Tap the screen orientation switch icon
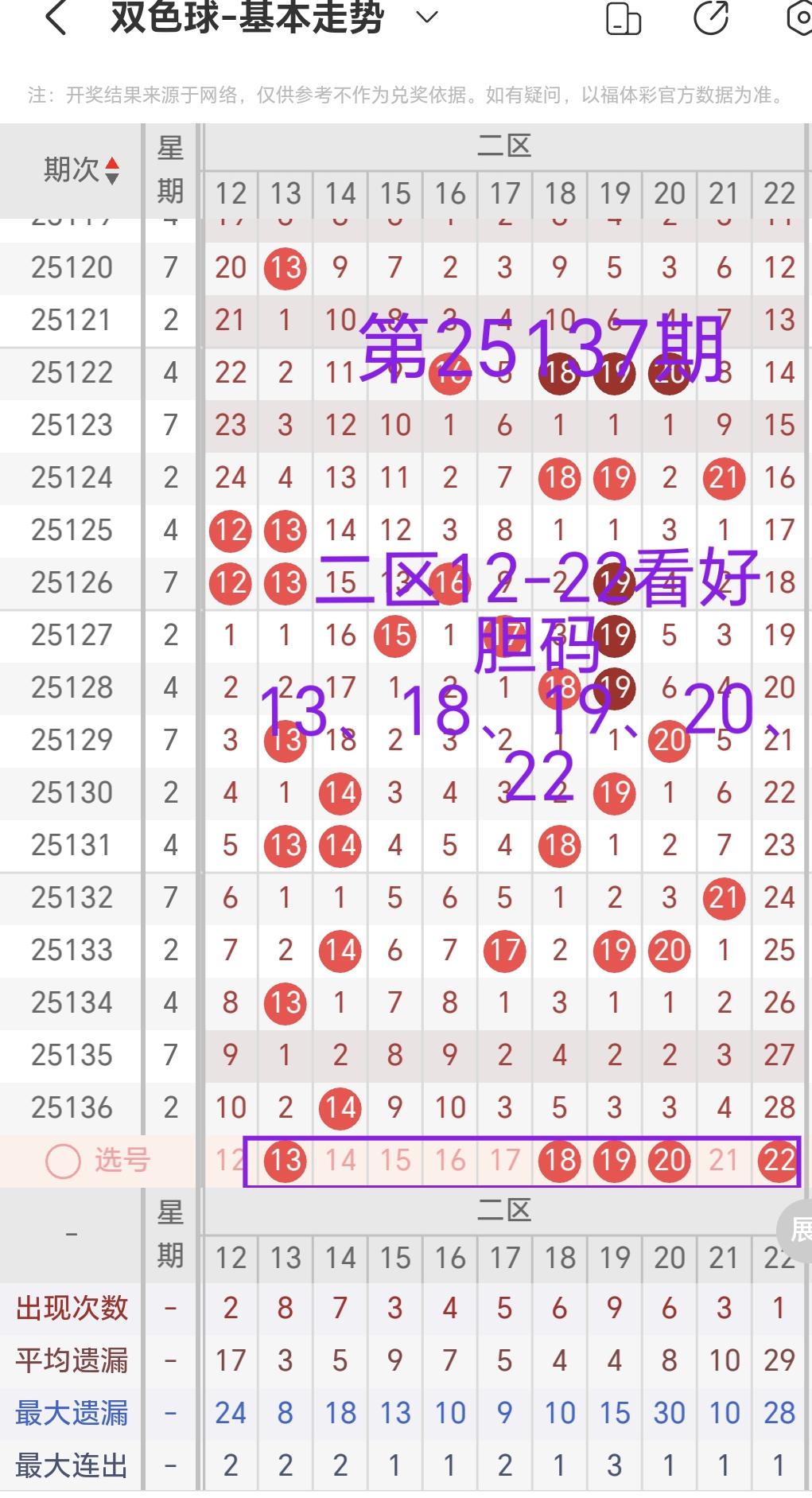Viewport: 812px width, 1498px height. pyautogui.click(x=624, y=19)
